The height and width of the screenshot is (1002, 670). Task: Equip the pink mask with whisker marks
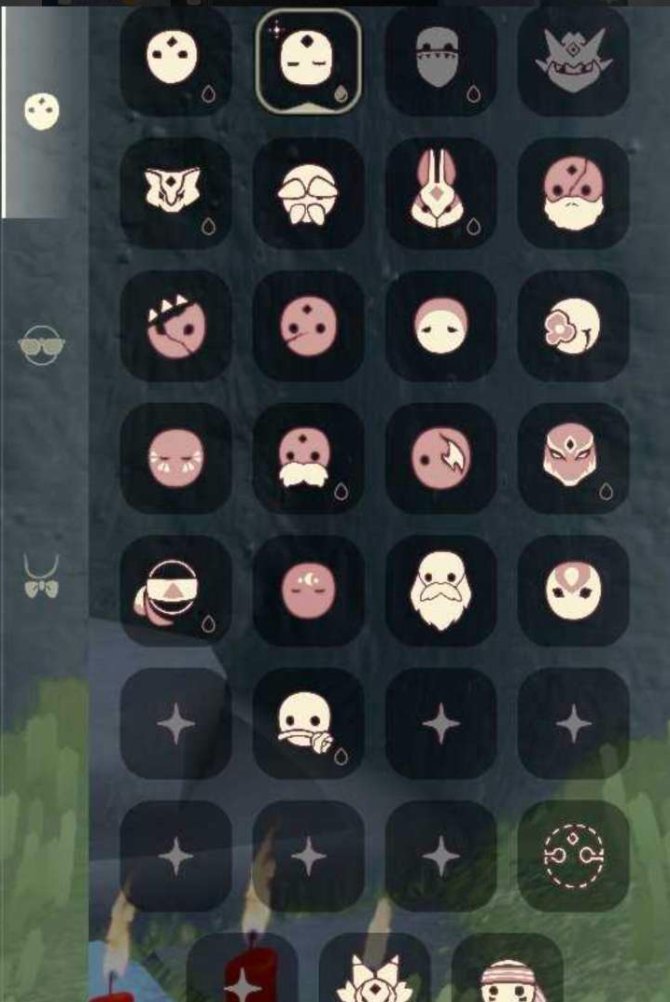[176, 458]
